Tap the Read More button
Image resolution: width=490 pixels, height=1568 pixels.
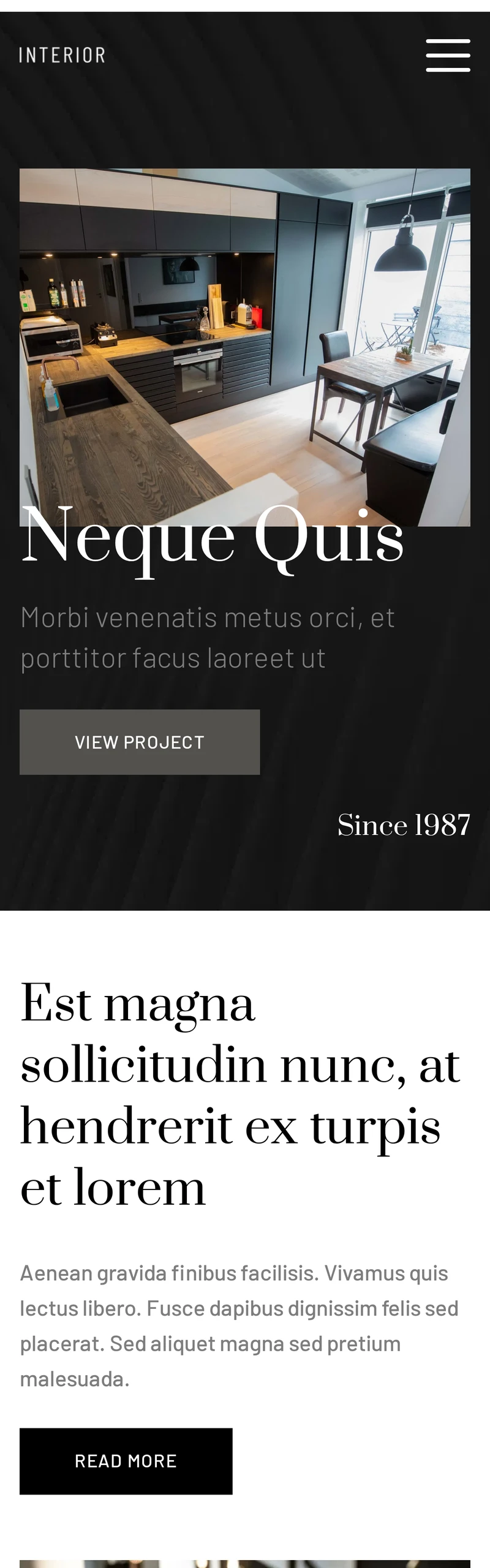pyautogui.click(x=126, y=1461)
